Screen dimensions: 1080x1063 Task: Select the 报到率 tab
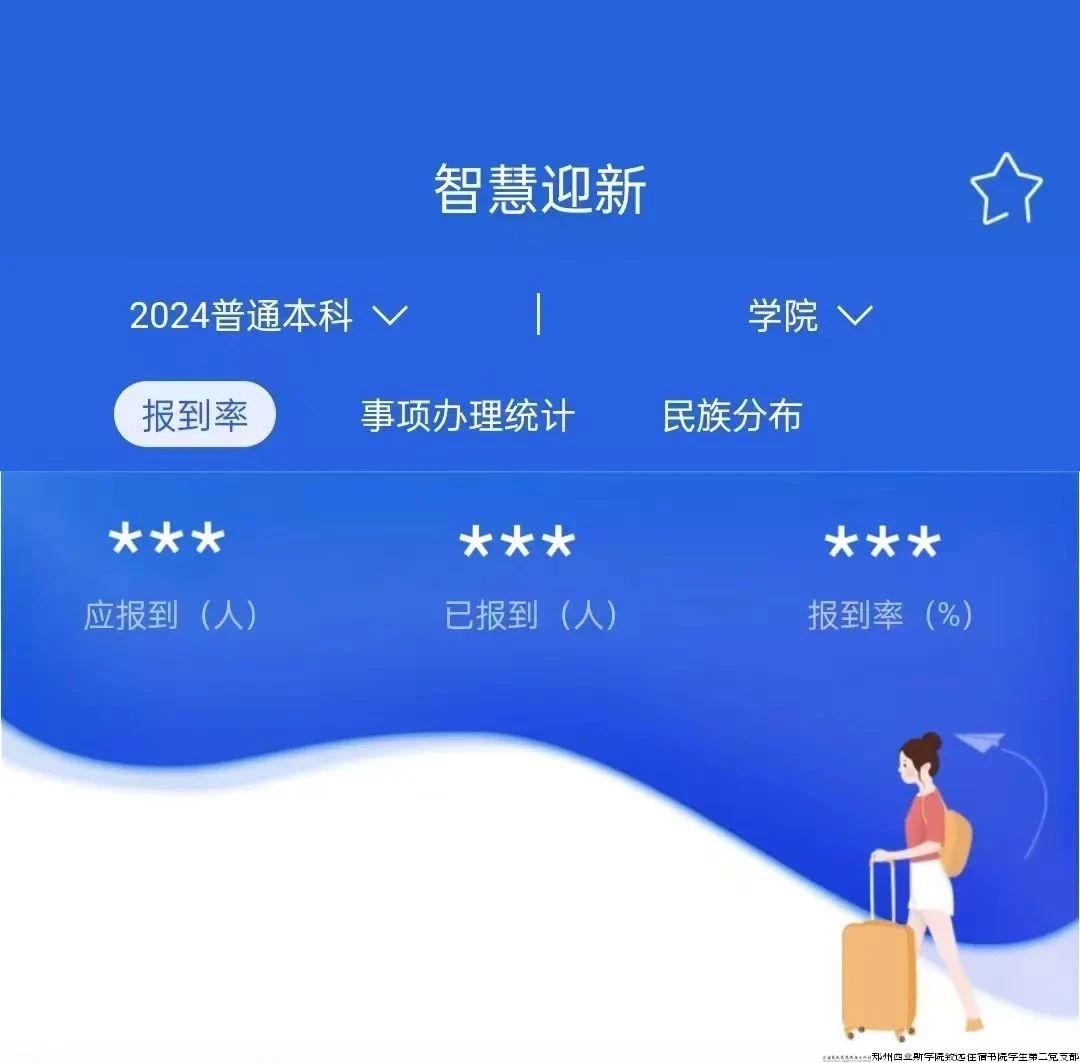point(195,415)
